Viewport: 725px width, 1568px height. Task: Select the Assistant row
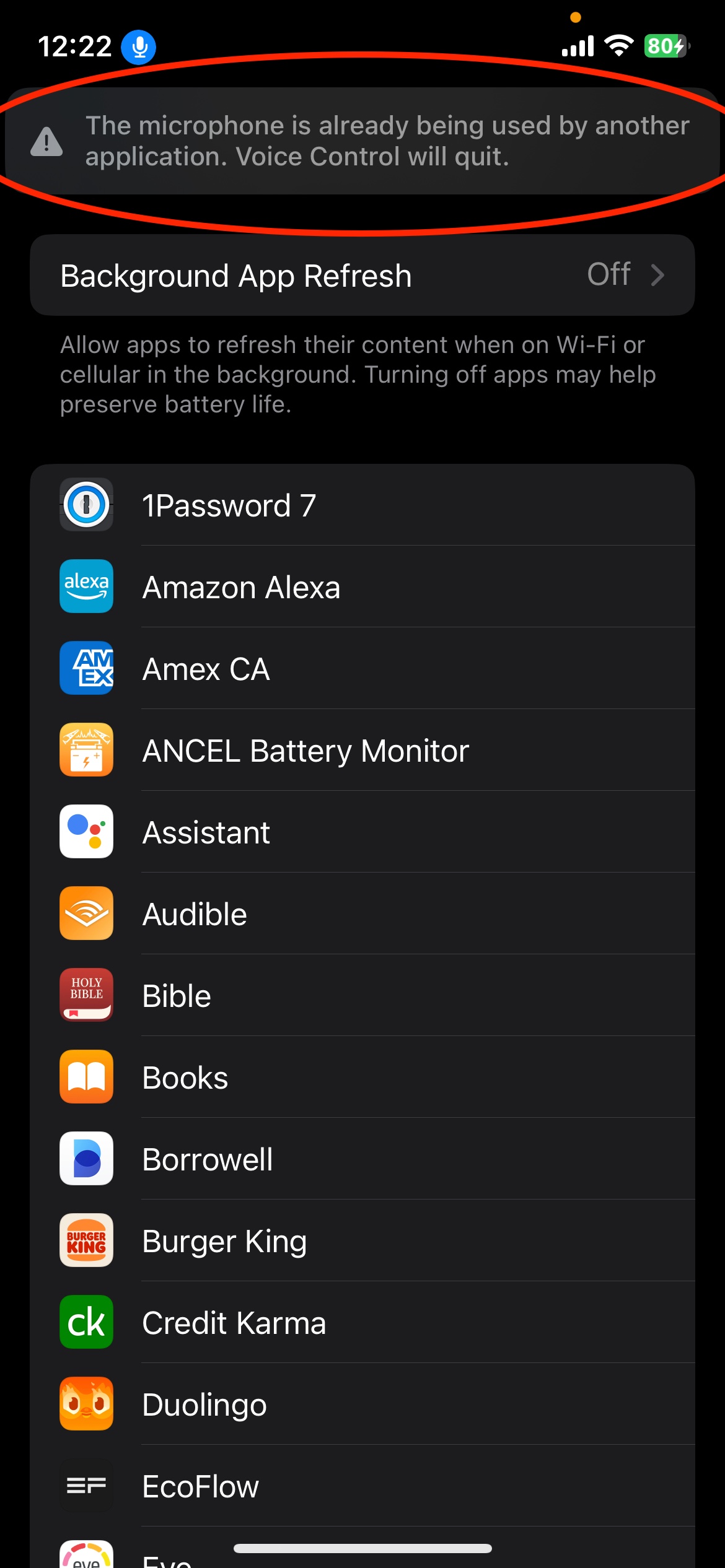click(362, 832)
